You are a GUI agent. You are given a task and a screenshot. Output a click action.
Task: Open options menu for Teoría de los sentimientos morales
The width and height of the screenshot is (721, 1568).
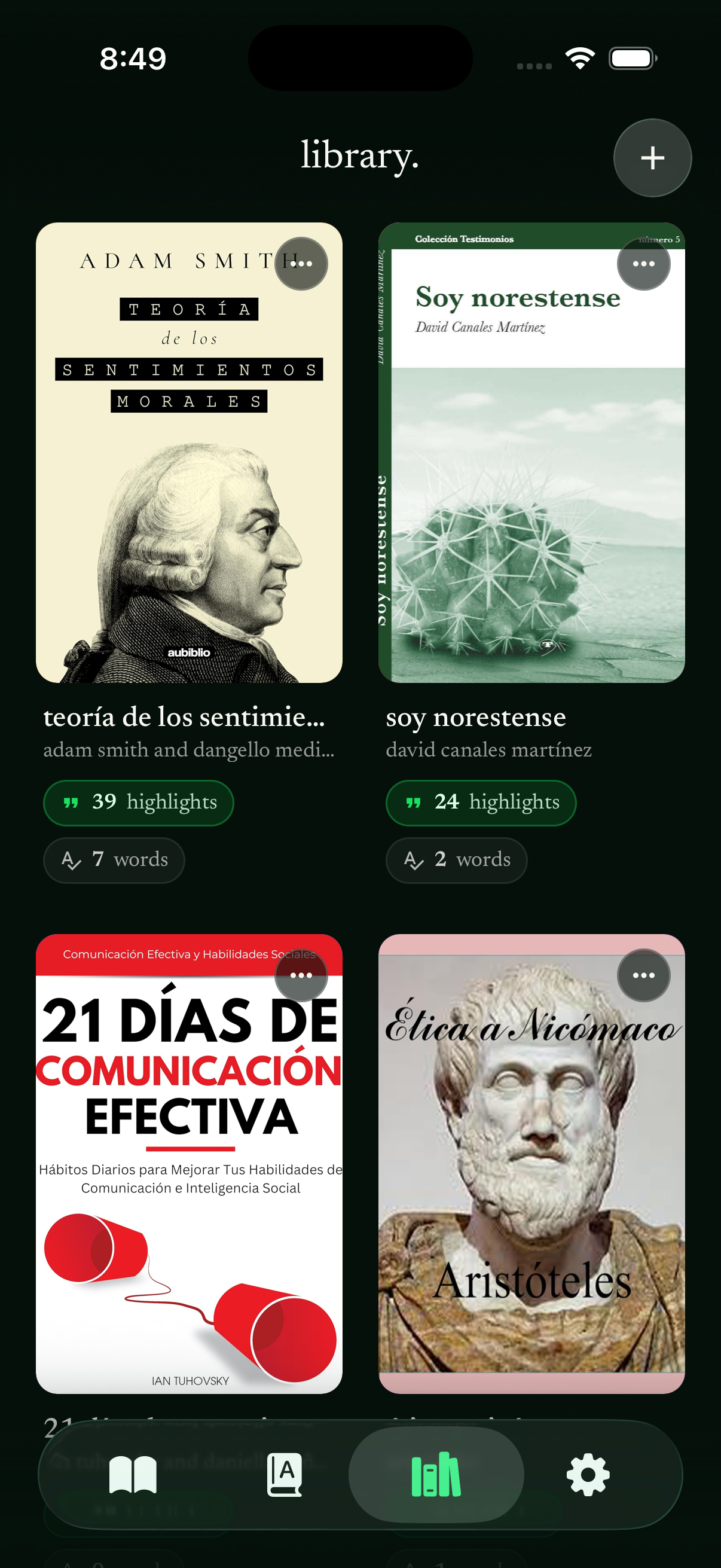(x=301, y=264)
